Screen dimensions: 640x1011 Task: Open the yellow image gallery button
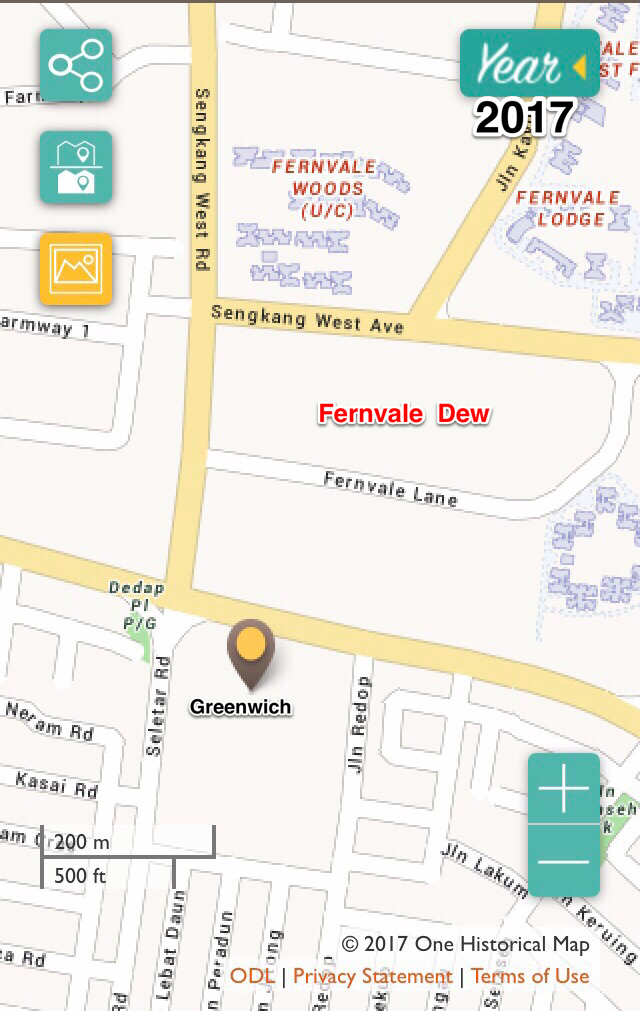[76, 268]
